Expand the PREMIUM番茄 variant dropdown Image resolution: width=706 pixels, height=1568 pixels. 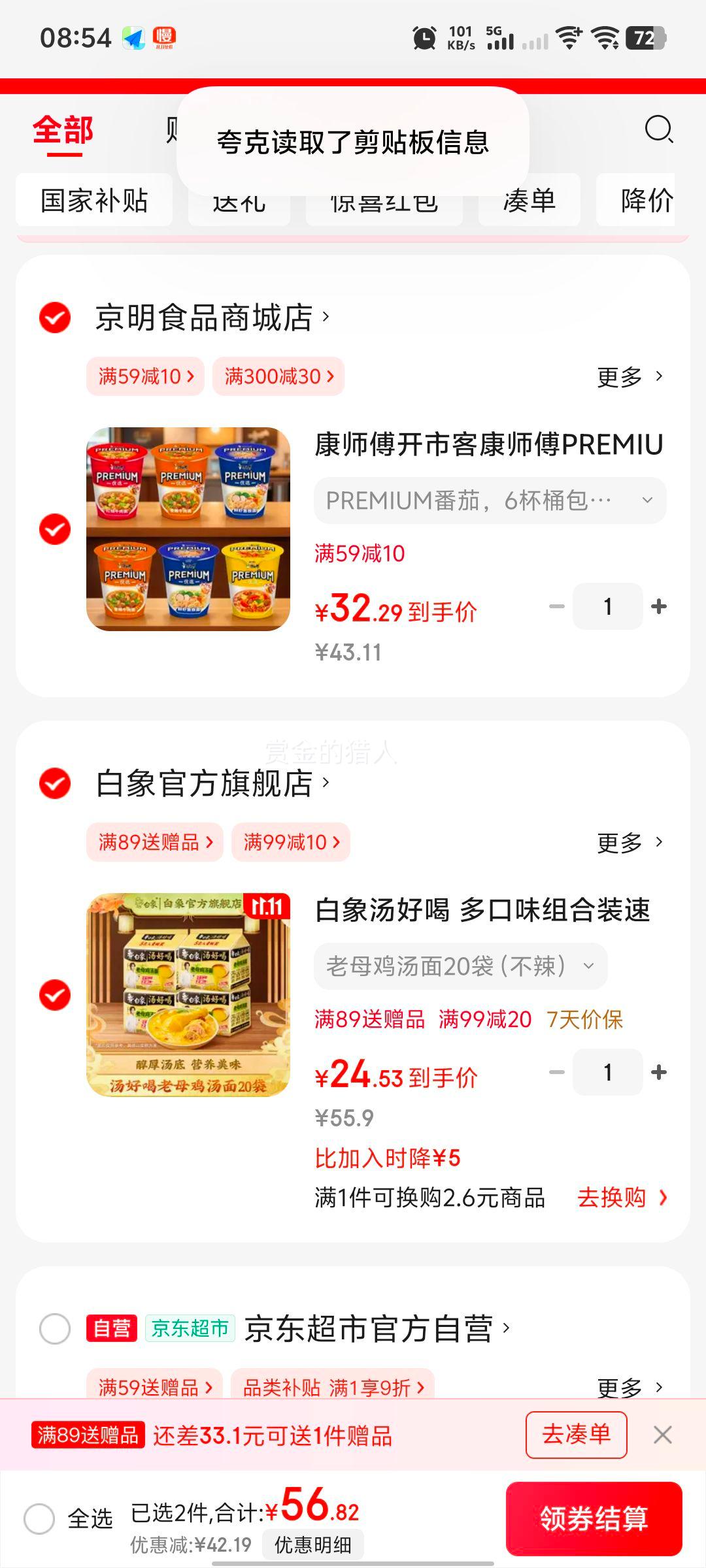[x=490, y=500]
